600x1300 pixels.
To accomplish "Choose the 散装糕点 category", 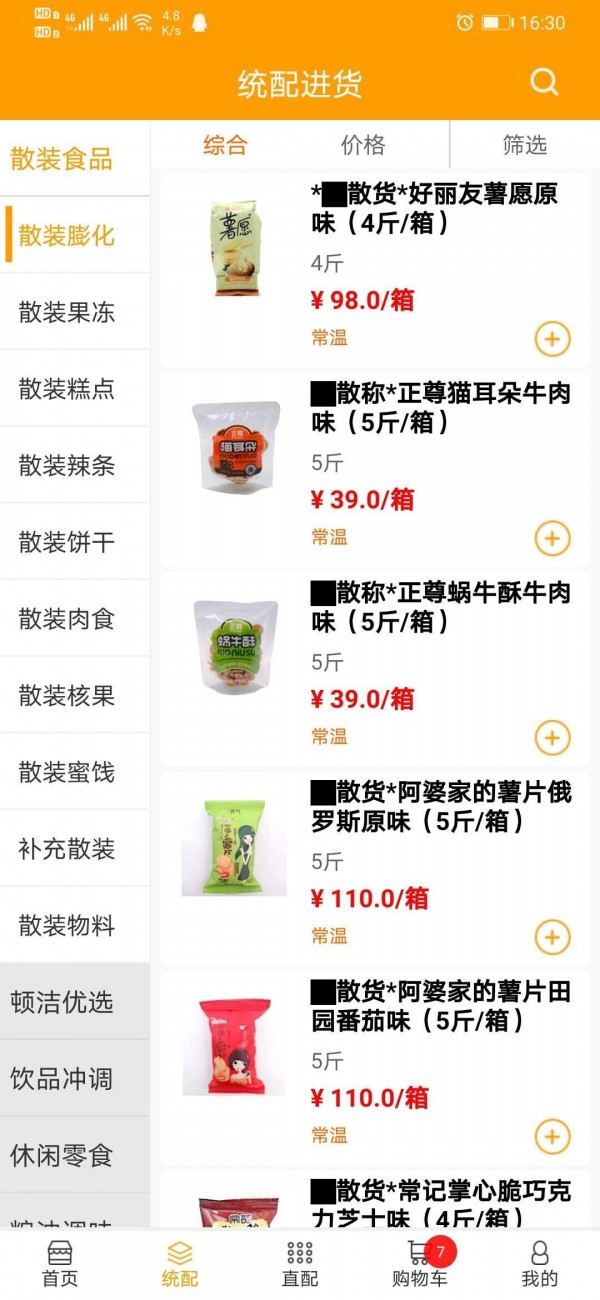I will 67,389.
